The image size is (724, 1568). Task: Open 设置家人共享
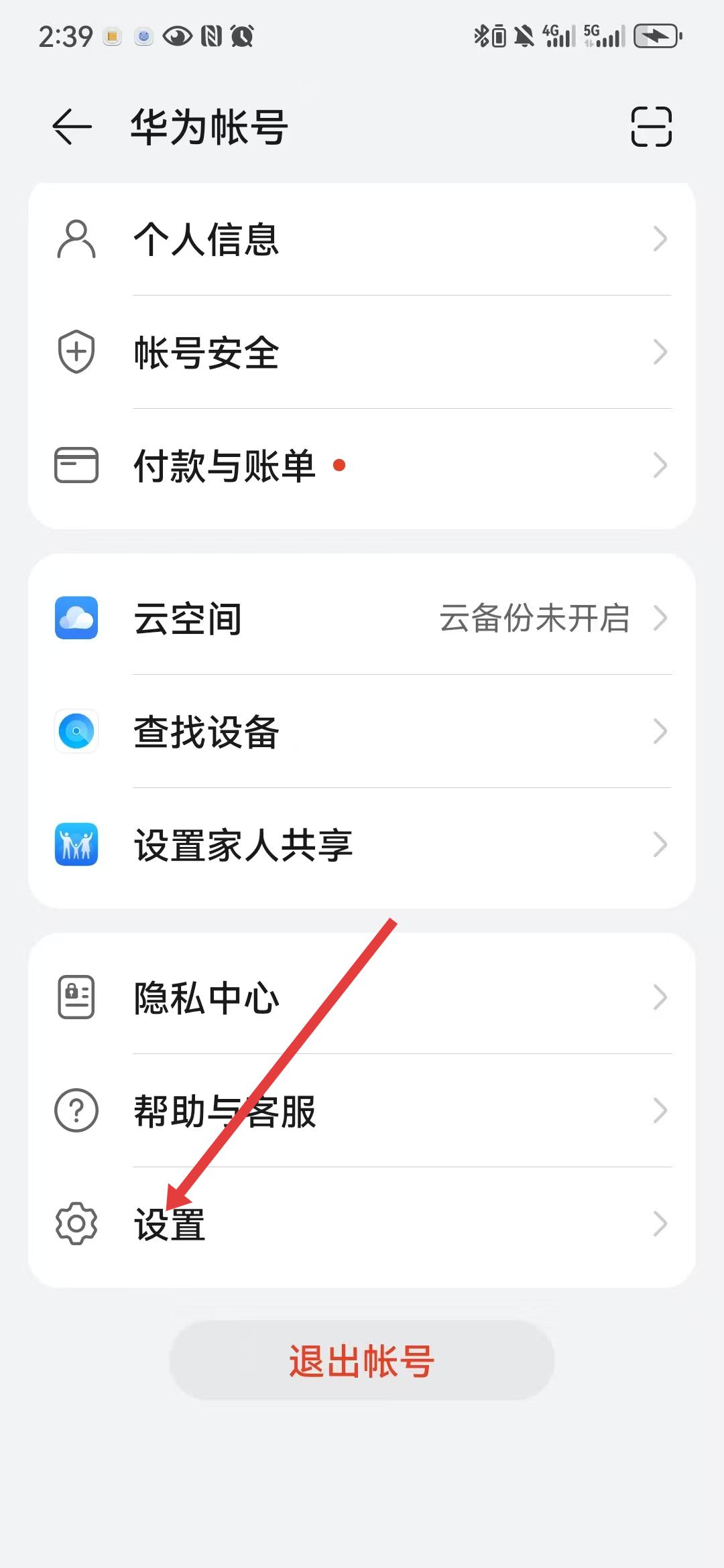click(x=362, y=844)
